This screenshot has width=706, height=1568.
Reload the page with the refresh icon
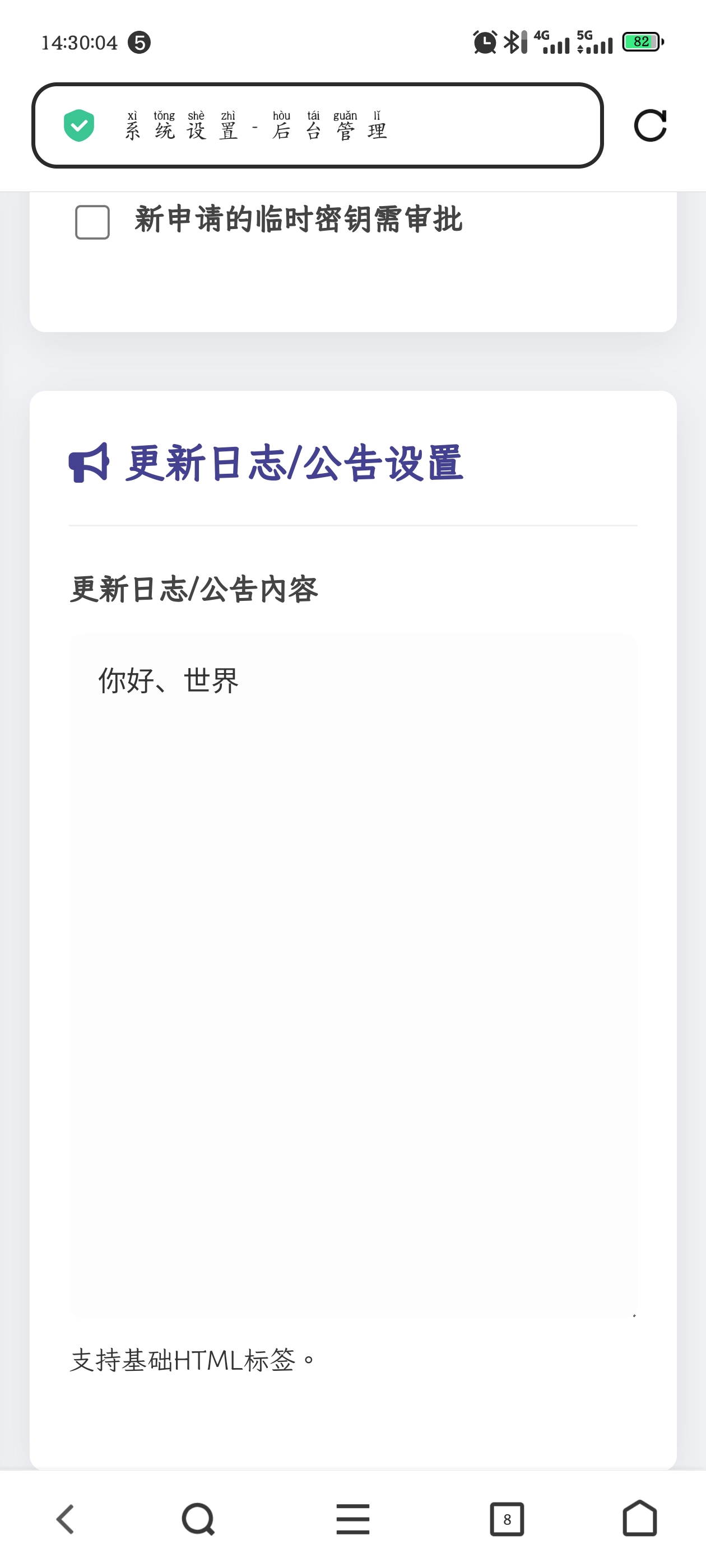pos(650,126)
